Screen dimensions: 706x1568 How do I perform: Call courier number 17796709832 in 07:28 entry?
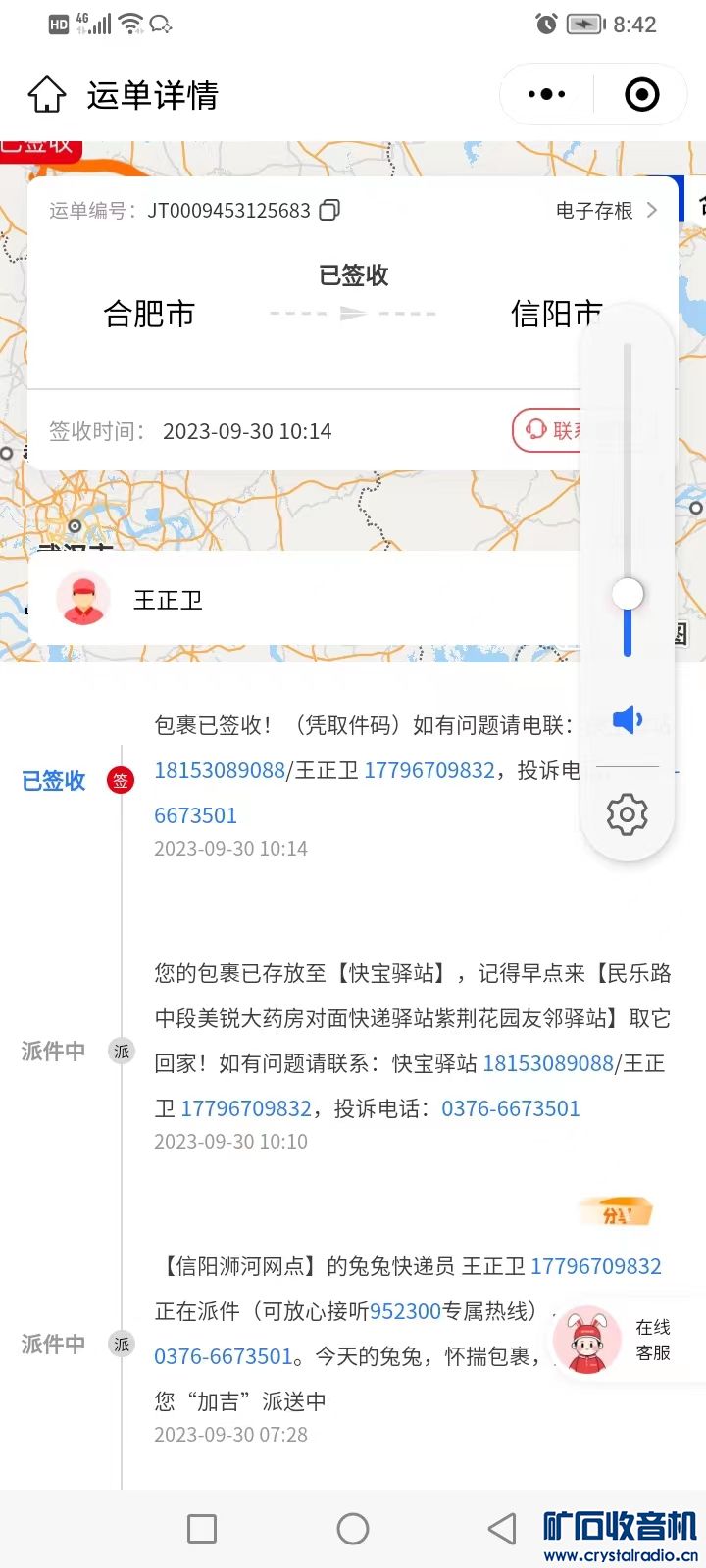[x=596, y=1266]
